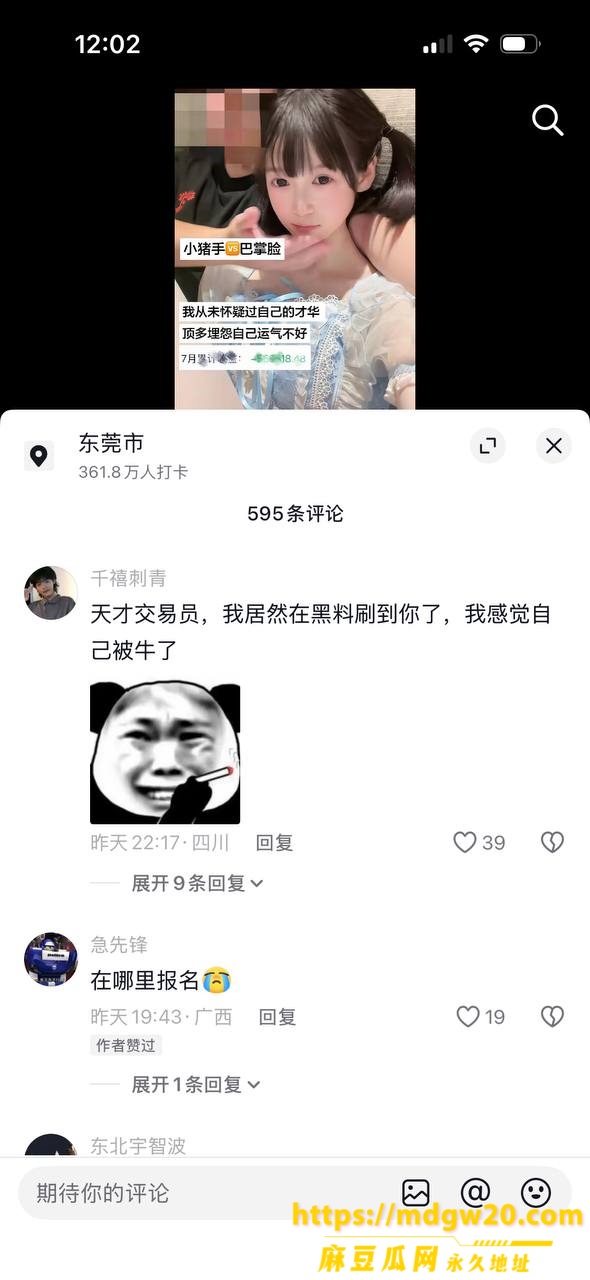Open the search magnifier icon

(x=548, y=120)
